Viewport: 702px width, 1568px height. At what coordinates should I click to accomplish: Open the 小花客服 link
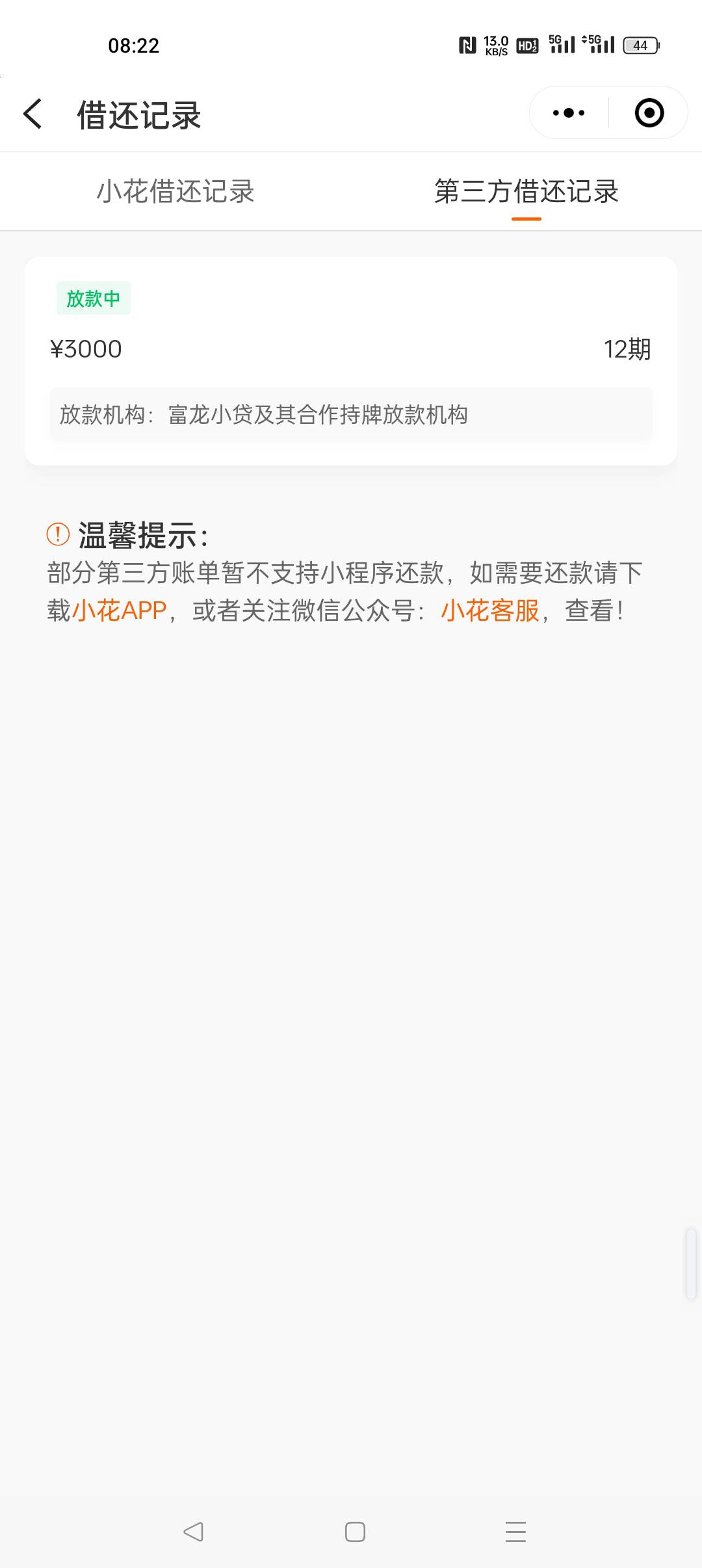(490, 610)
